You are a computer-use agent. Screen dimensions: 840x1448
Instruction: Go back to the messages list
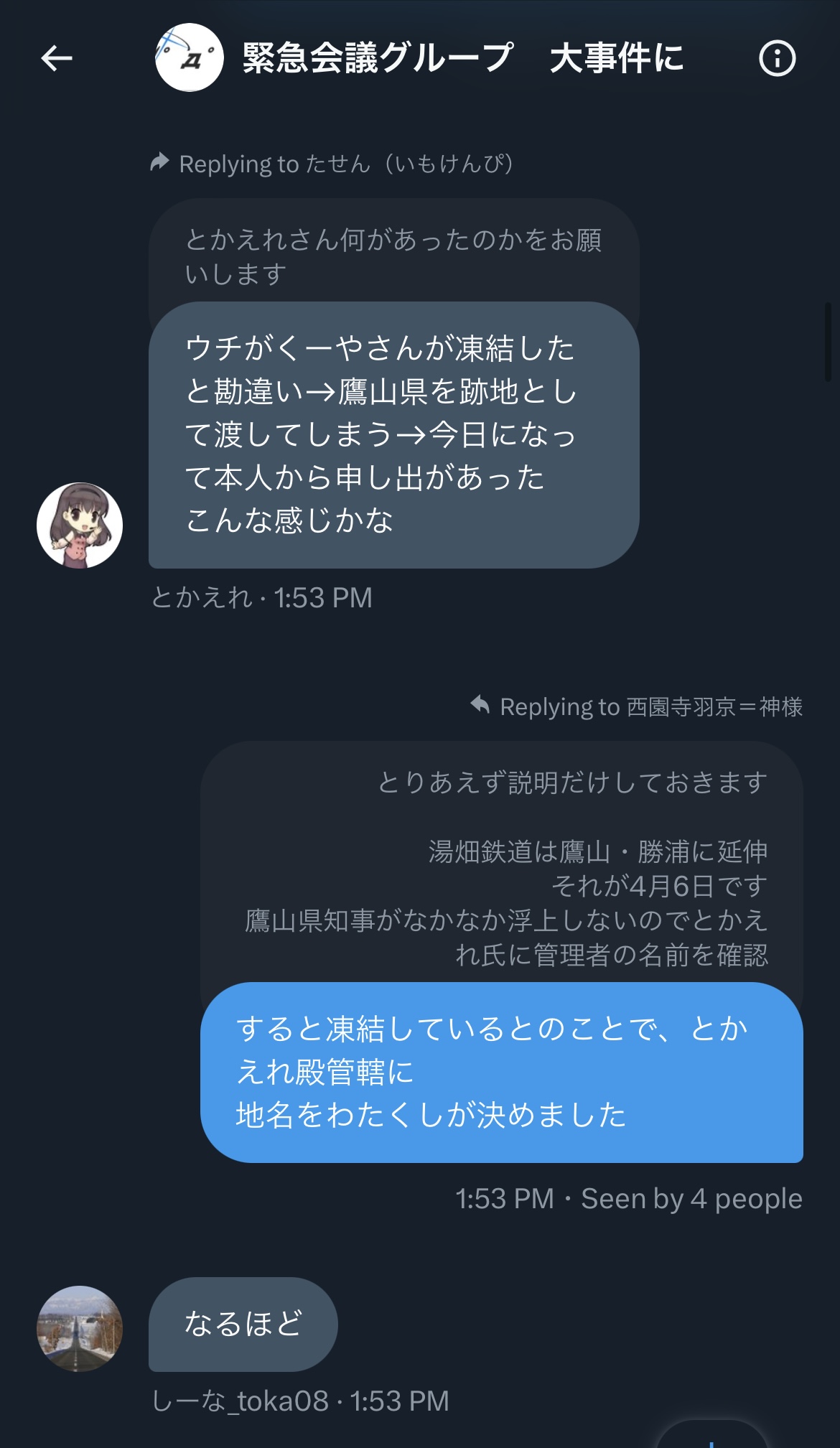pos(57,58)
